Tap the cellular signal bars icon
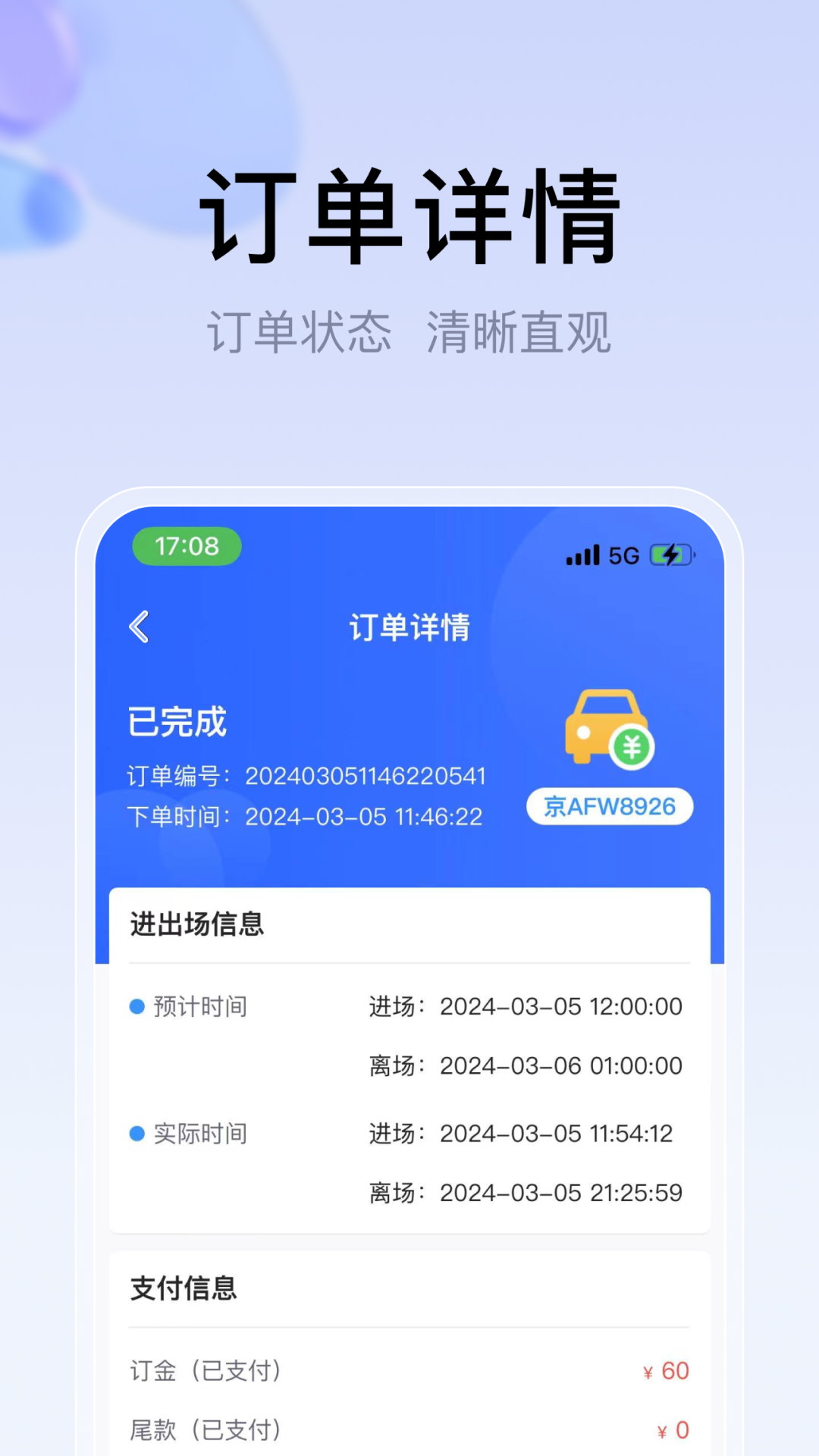 pos(584,554)
